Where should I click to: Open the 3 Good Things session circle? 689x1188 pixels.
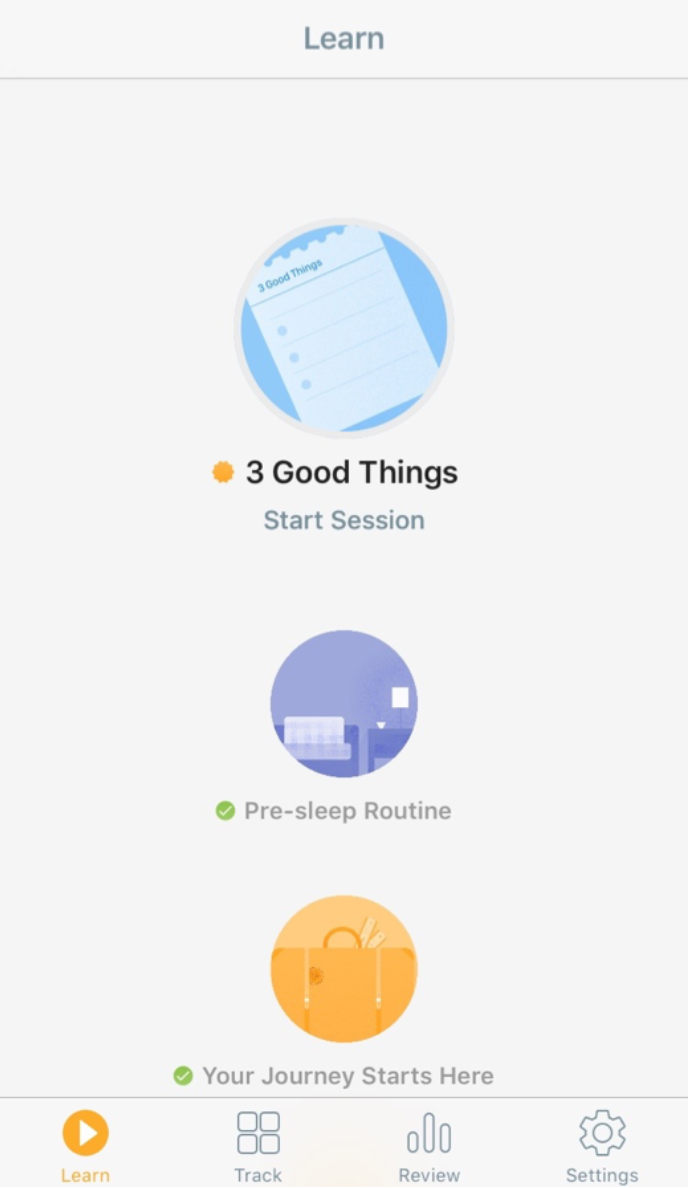344,328
